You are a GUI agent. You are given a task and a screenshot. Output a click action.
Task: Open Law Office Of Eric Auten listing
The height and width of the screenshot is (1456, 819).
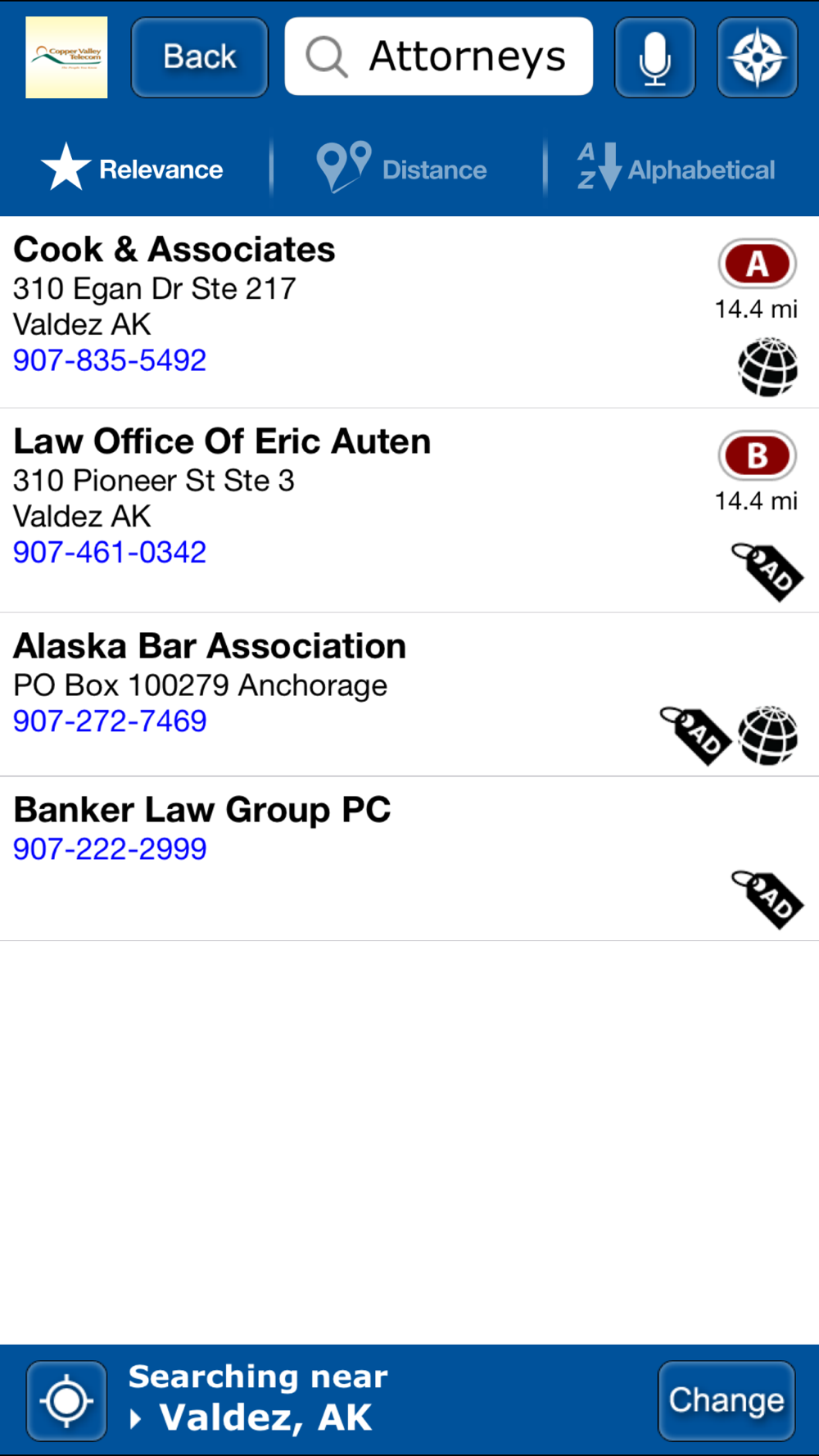coord(222,442)
